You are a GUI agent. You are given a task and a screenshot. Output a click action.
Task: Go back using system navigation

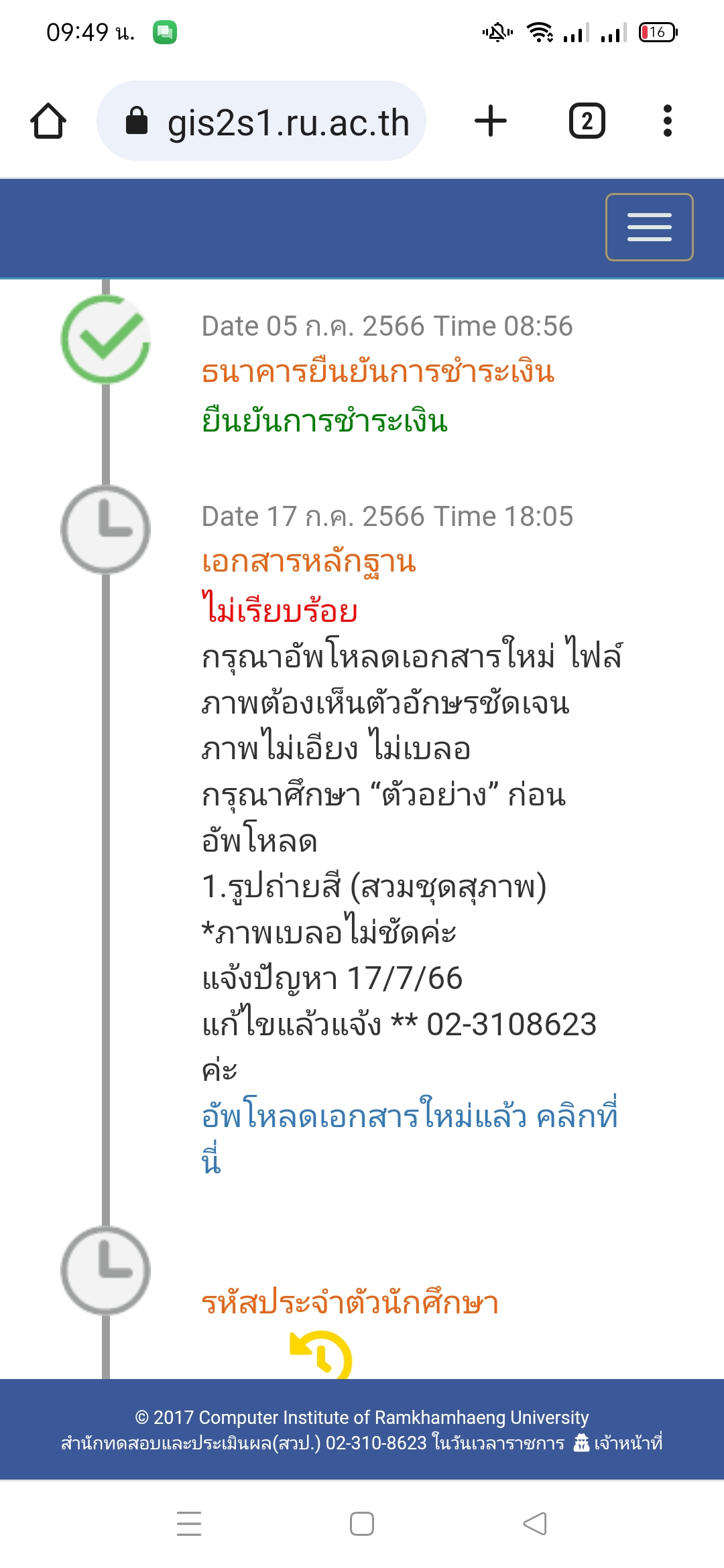point(534,1524)
